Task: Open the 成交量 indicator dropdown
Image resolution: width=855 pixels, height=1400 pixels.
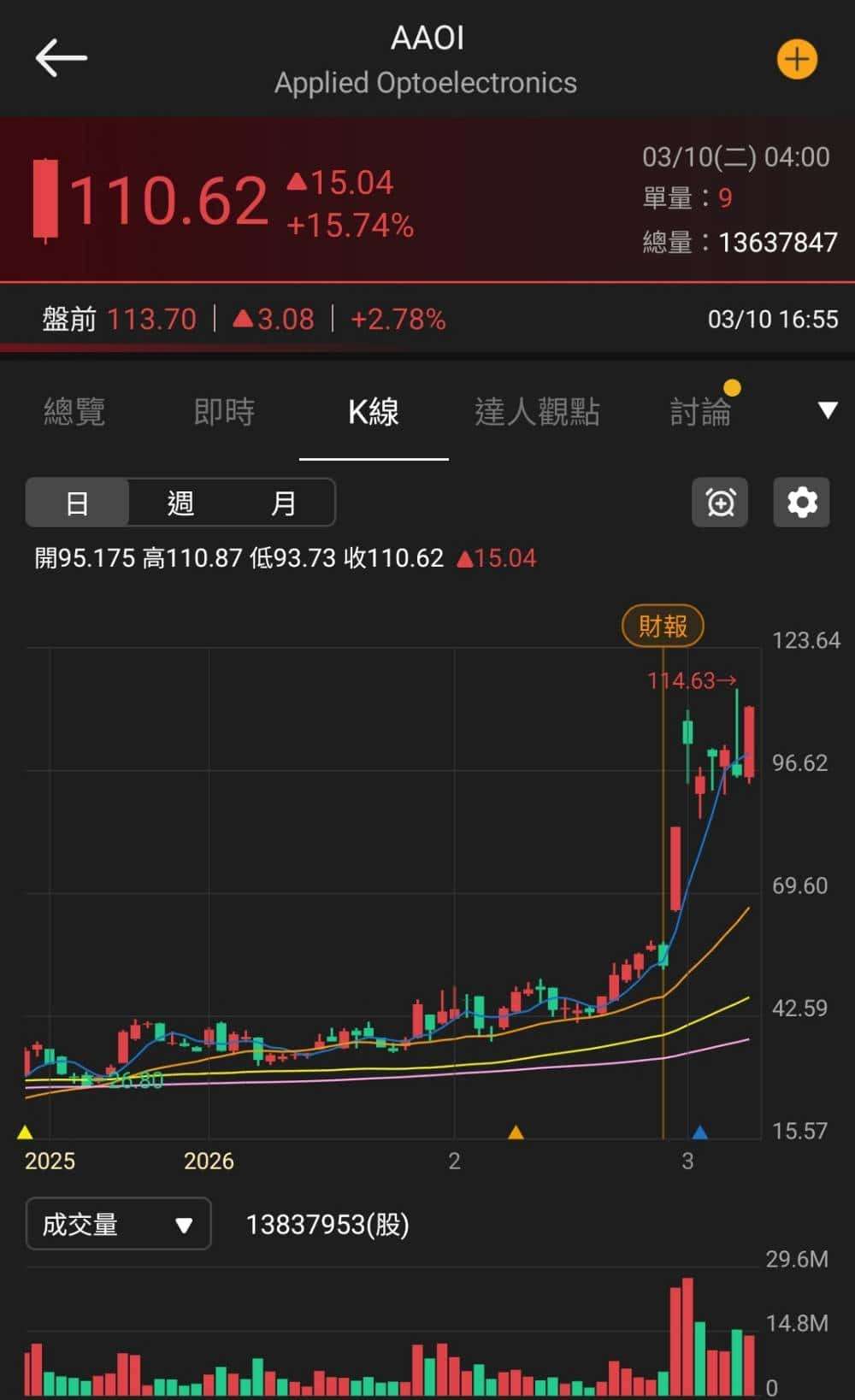Action: 118,1224
